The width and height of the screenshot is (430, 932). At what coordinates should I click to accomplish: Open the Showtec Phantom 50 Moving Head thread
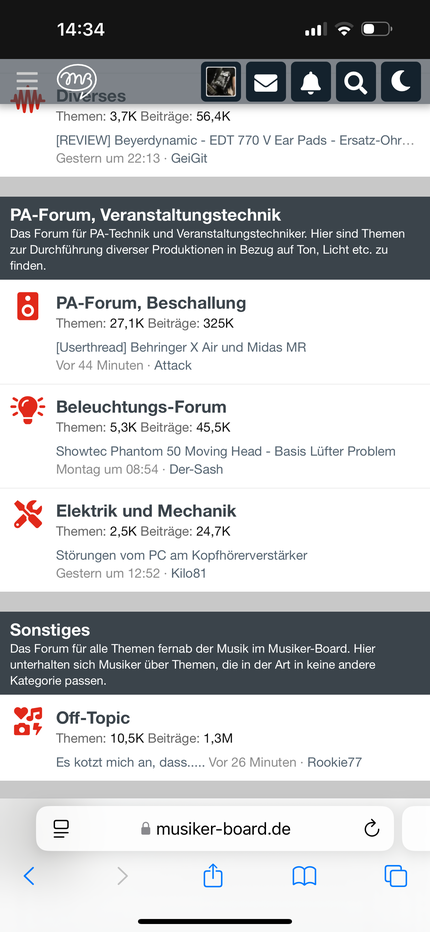point(225,451)
